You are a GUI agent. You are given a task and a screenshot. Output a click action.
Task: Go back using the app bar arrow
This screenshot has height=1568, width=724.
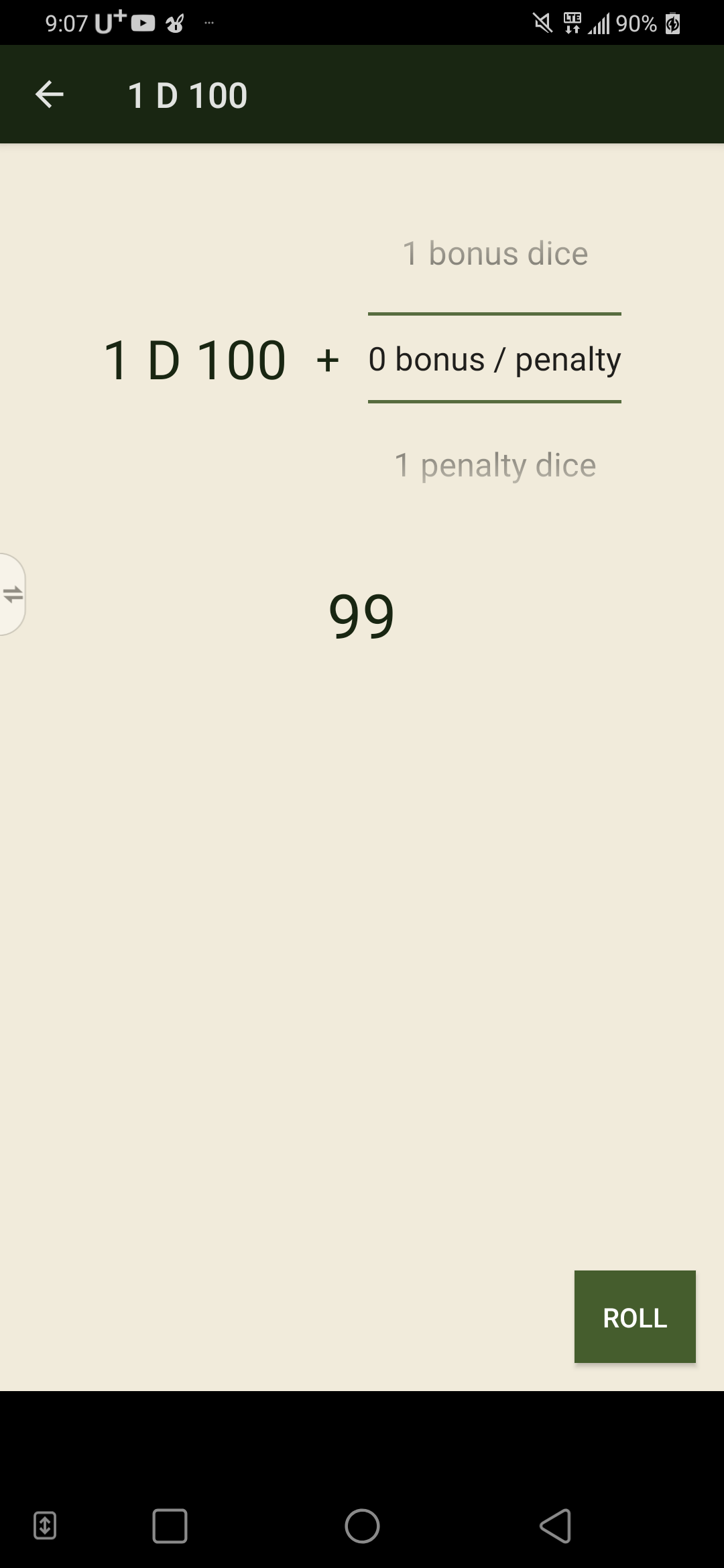pos(49,94)
